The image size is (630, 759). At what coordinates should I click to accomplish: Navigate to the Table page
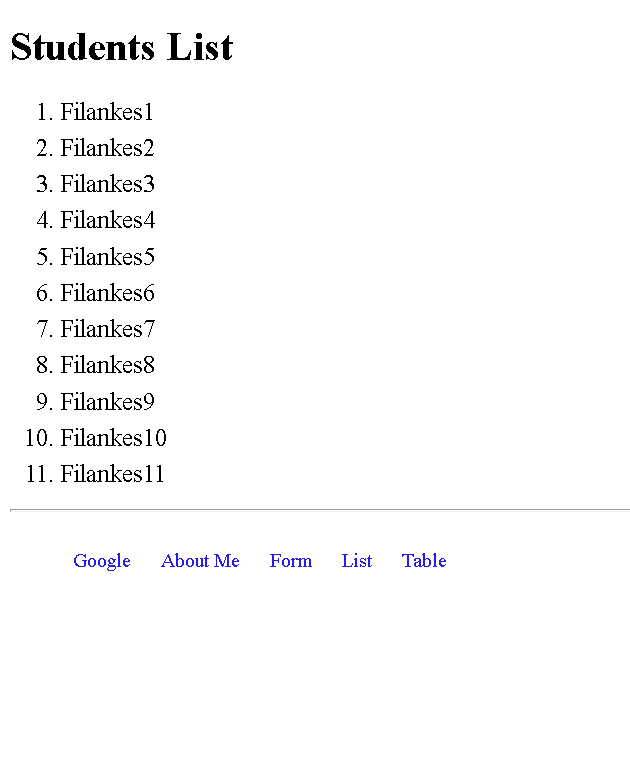pyautogui.click(x=424, y=561)
